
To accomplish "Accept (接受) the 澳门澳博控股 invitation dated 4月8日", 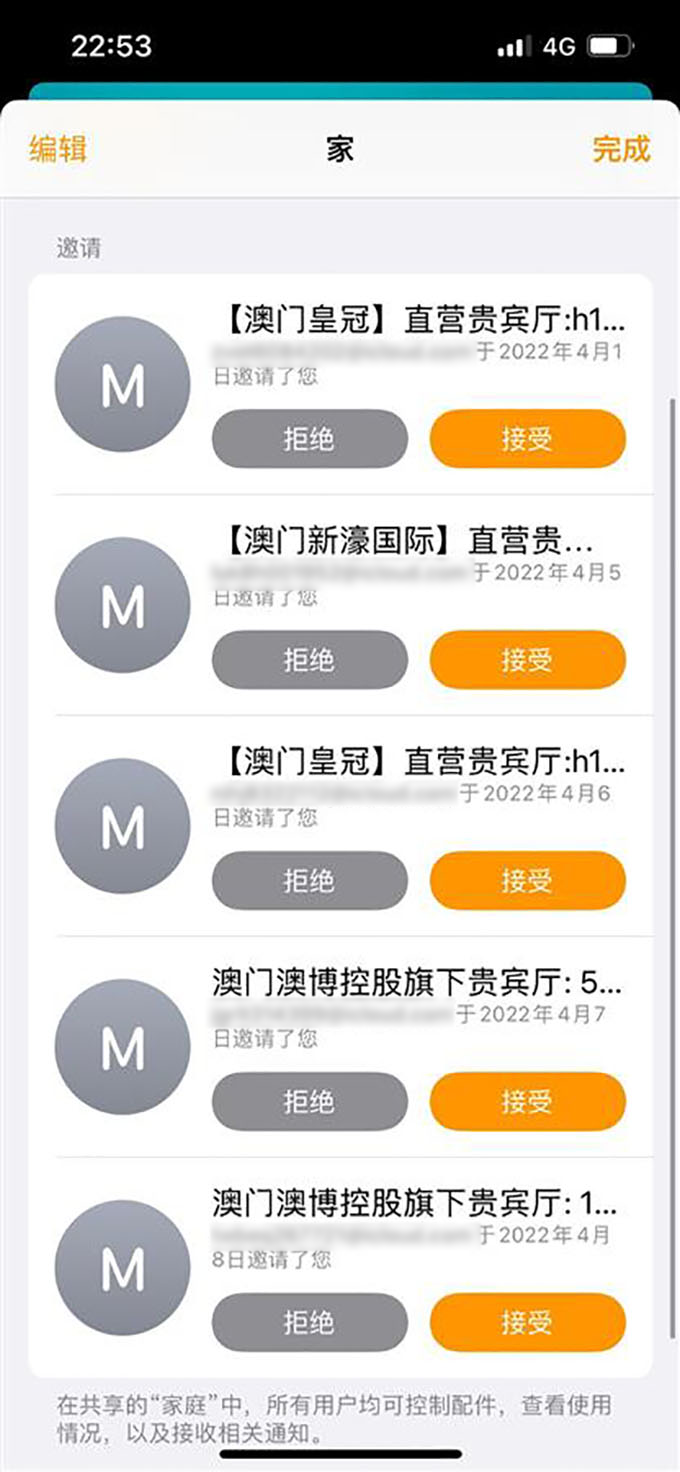I will pos(527,1323).
